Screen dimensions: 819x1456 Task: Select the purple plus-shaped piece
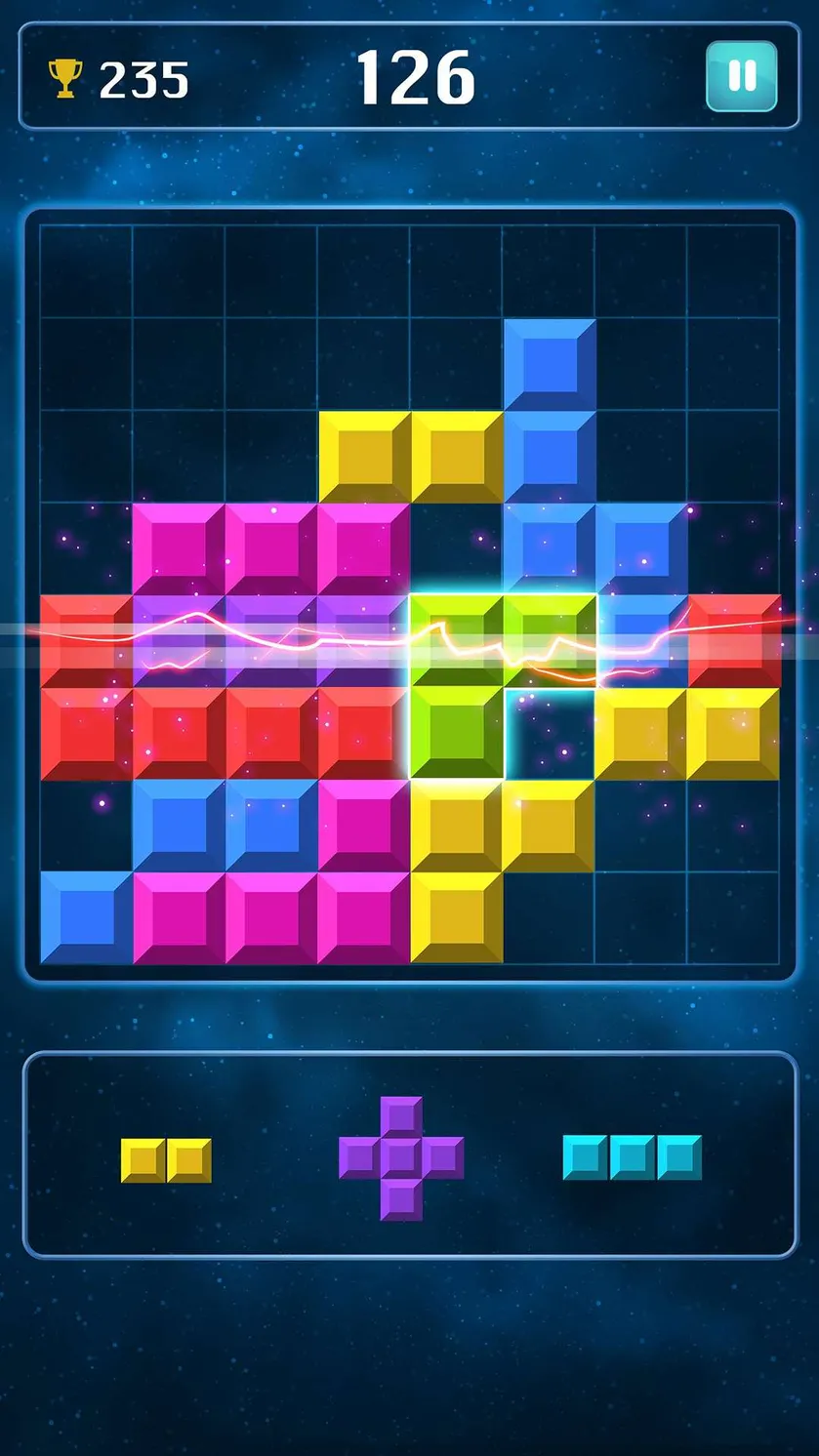[x=401, y=1158]
